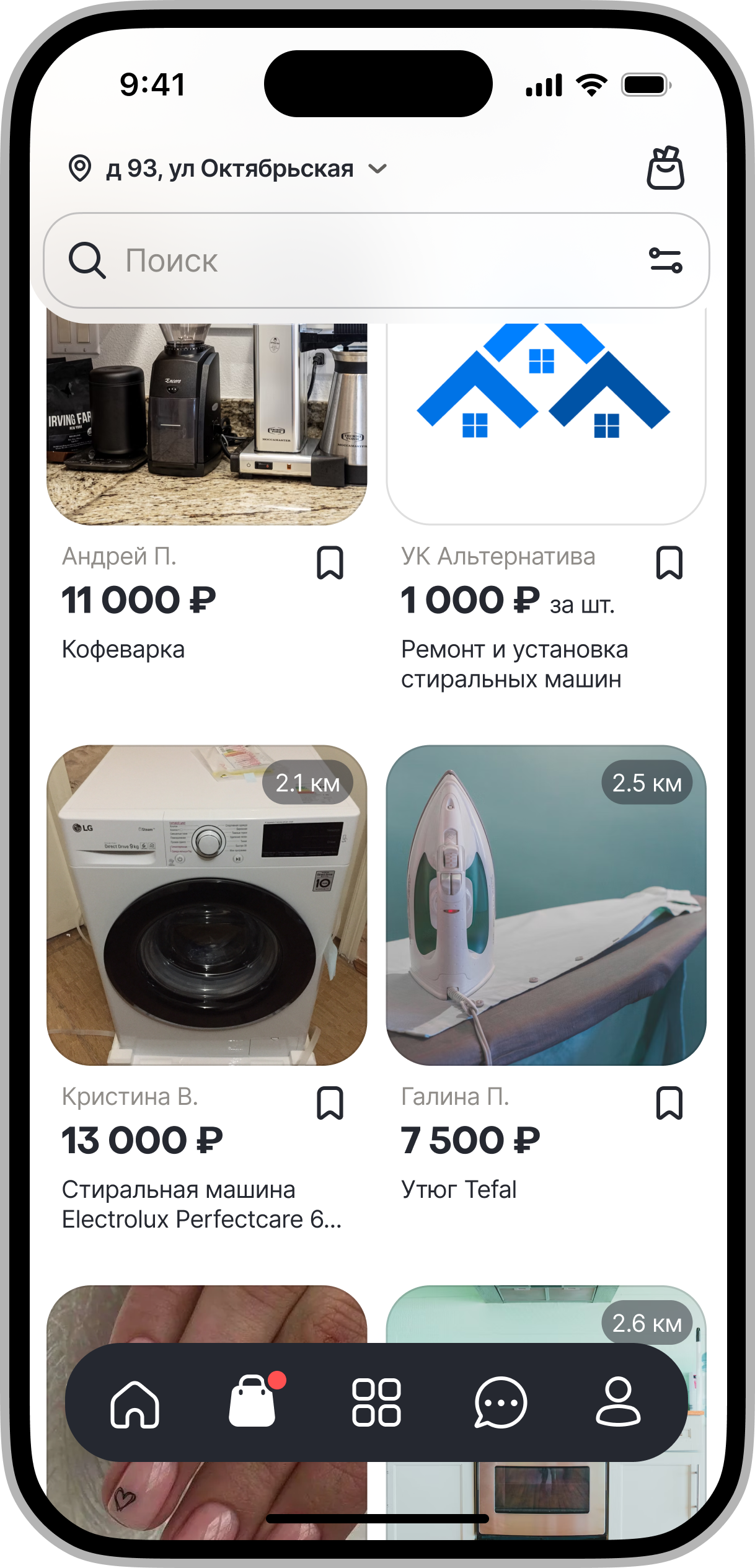Open the Кофеварка listing photo
Image resolution: width=755 pixels, height=1568 pixels.
[x=206, y=423]
